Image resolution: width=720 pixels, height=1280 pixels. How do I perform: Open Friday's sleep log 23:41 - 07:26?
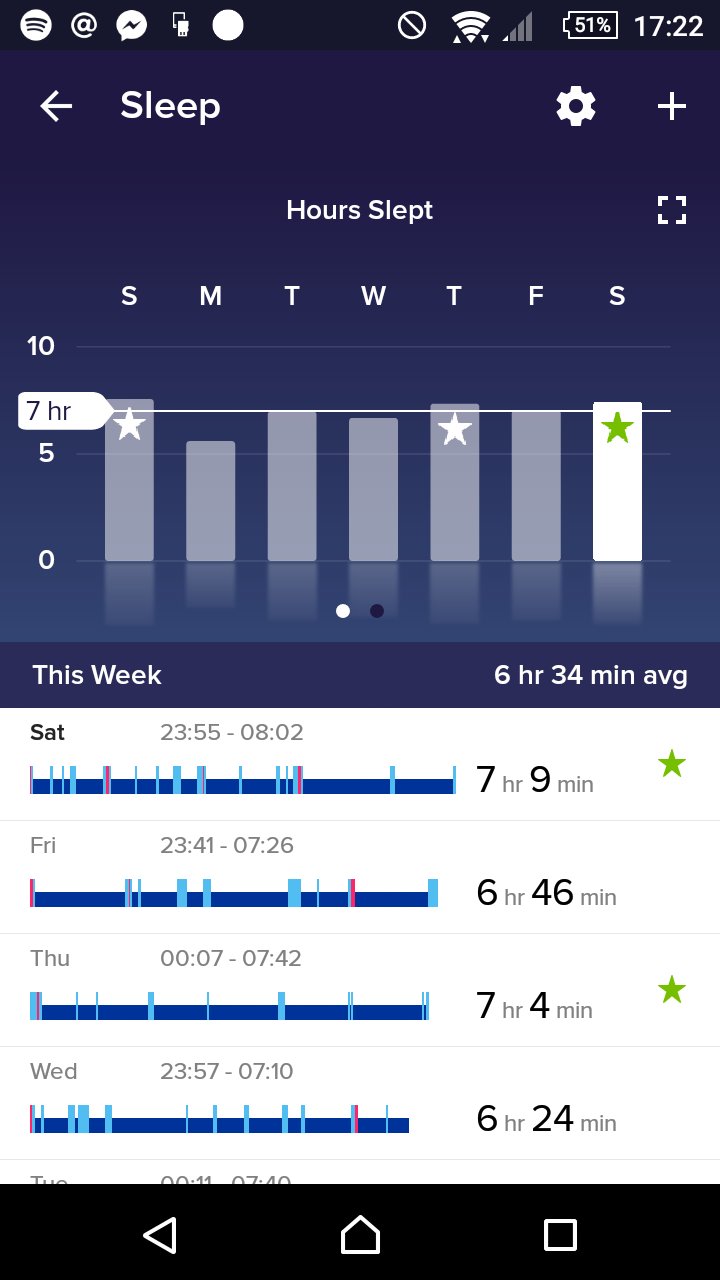tap(360, 878)
